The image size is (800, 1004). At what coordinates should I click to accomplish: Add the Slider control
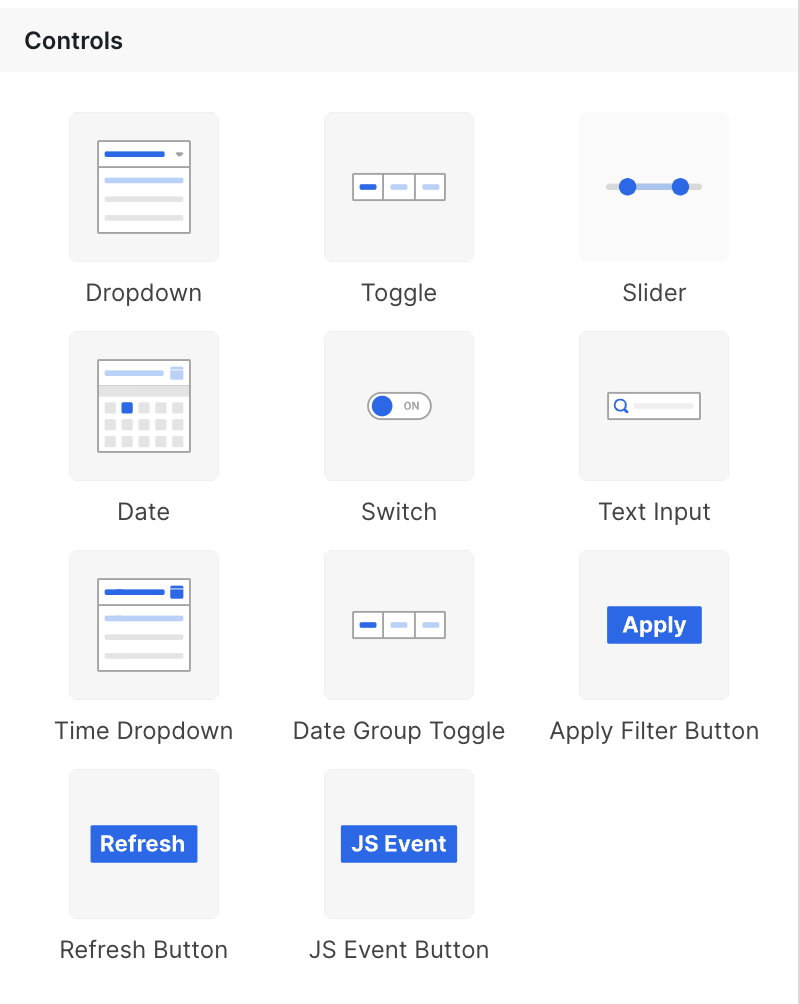654,187
